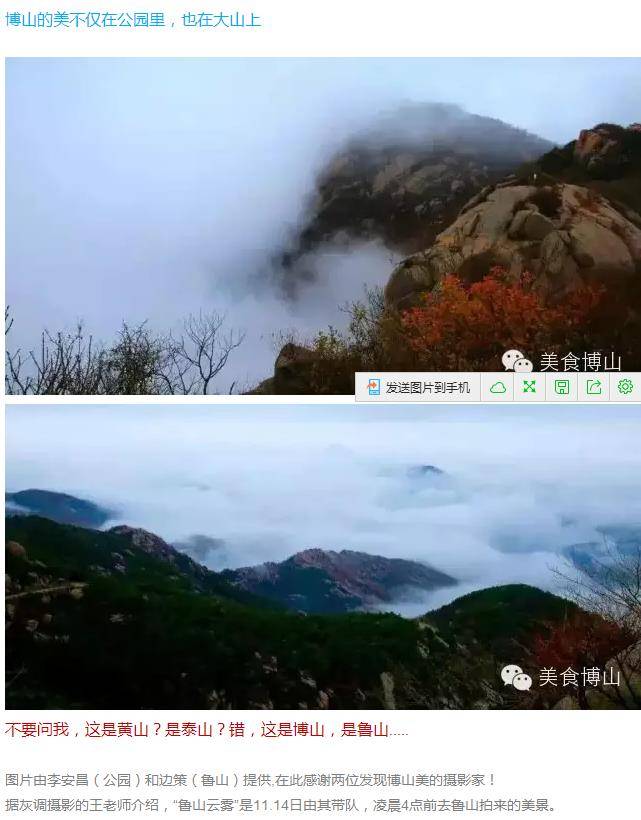Share the image
This screenshot has height=820, width=641.
(x=593, y=387)
